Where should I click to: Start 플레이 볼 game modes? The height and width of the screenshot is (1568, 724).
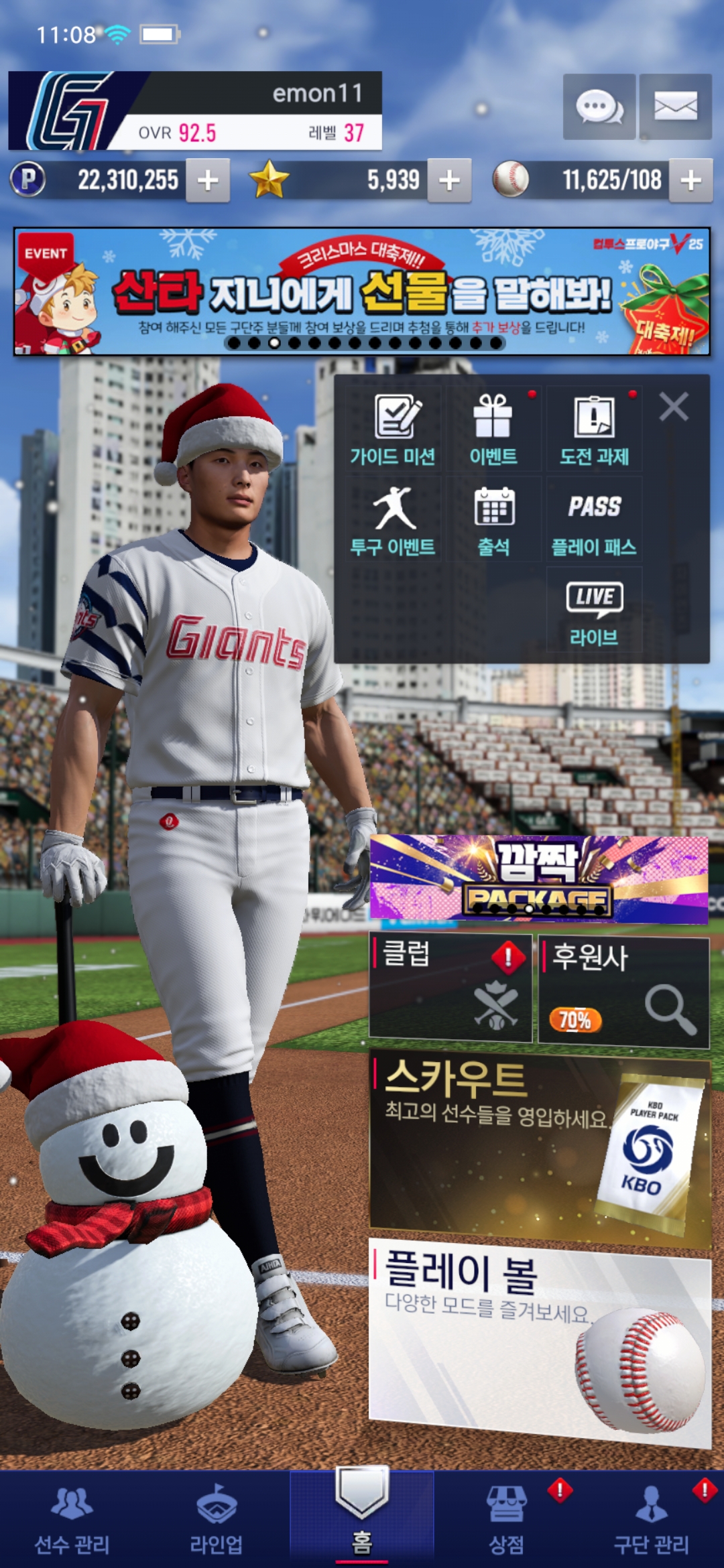[539, 1340]
